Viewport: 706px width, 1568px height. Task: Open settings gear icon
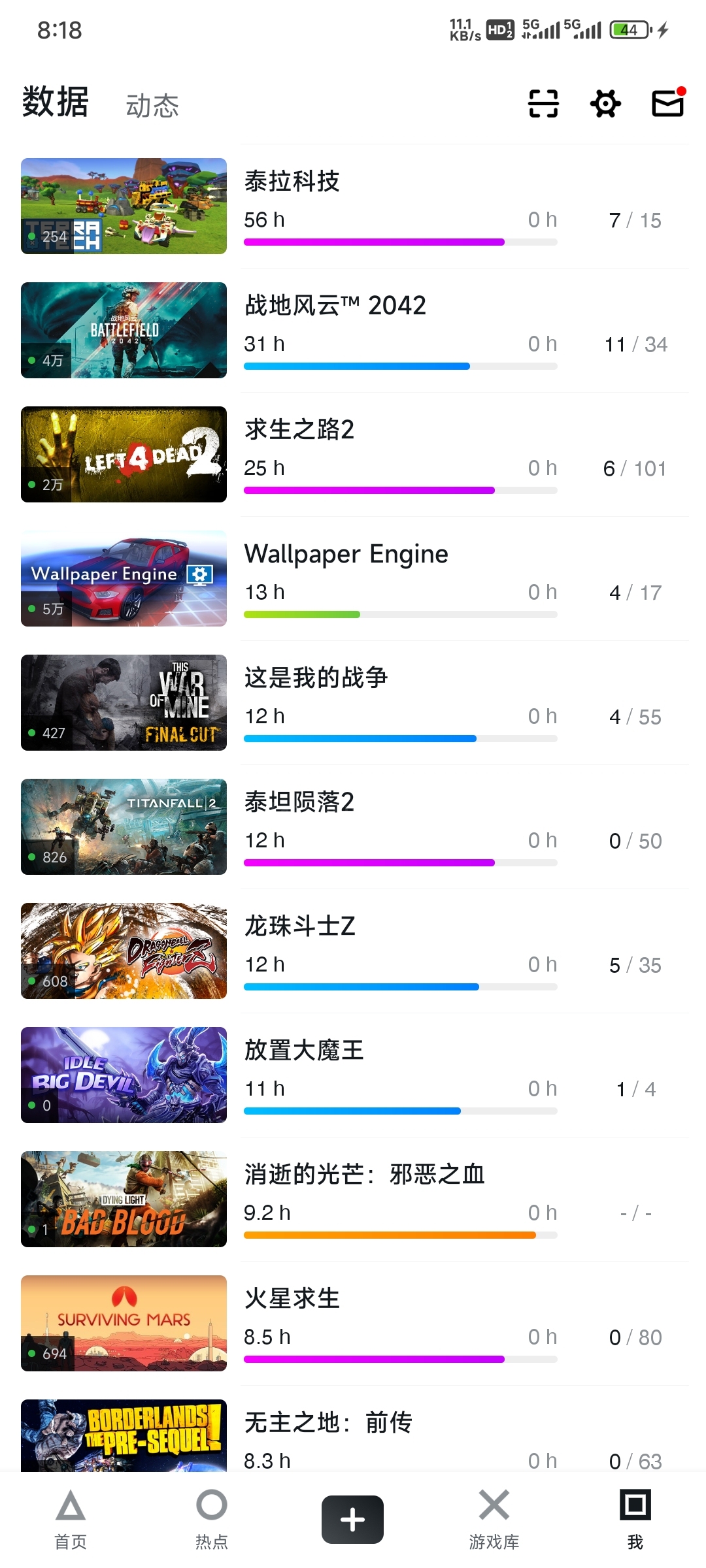[605, 103]
